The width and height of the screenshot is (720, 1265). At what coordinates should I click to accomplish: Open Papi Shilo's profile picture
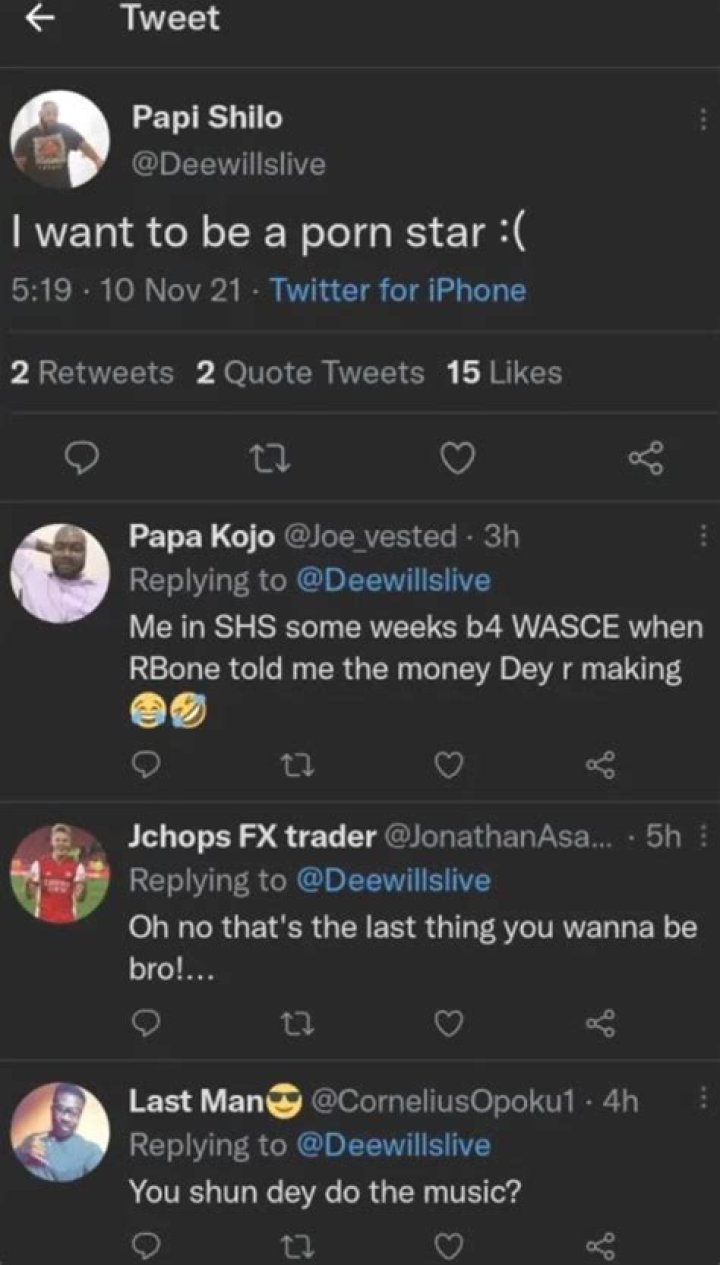(60, 139)
